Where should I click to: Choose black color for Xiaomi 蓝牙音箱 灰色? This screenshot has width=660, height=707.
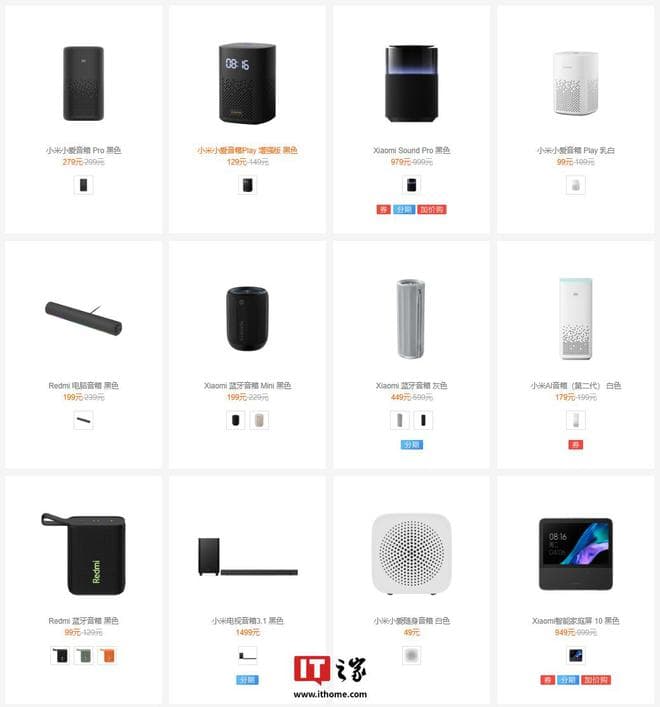[x=423, y=420]
